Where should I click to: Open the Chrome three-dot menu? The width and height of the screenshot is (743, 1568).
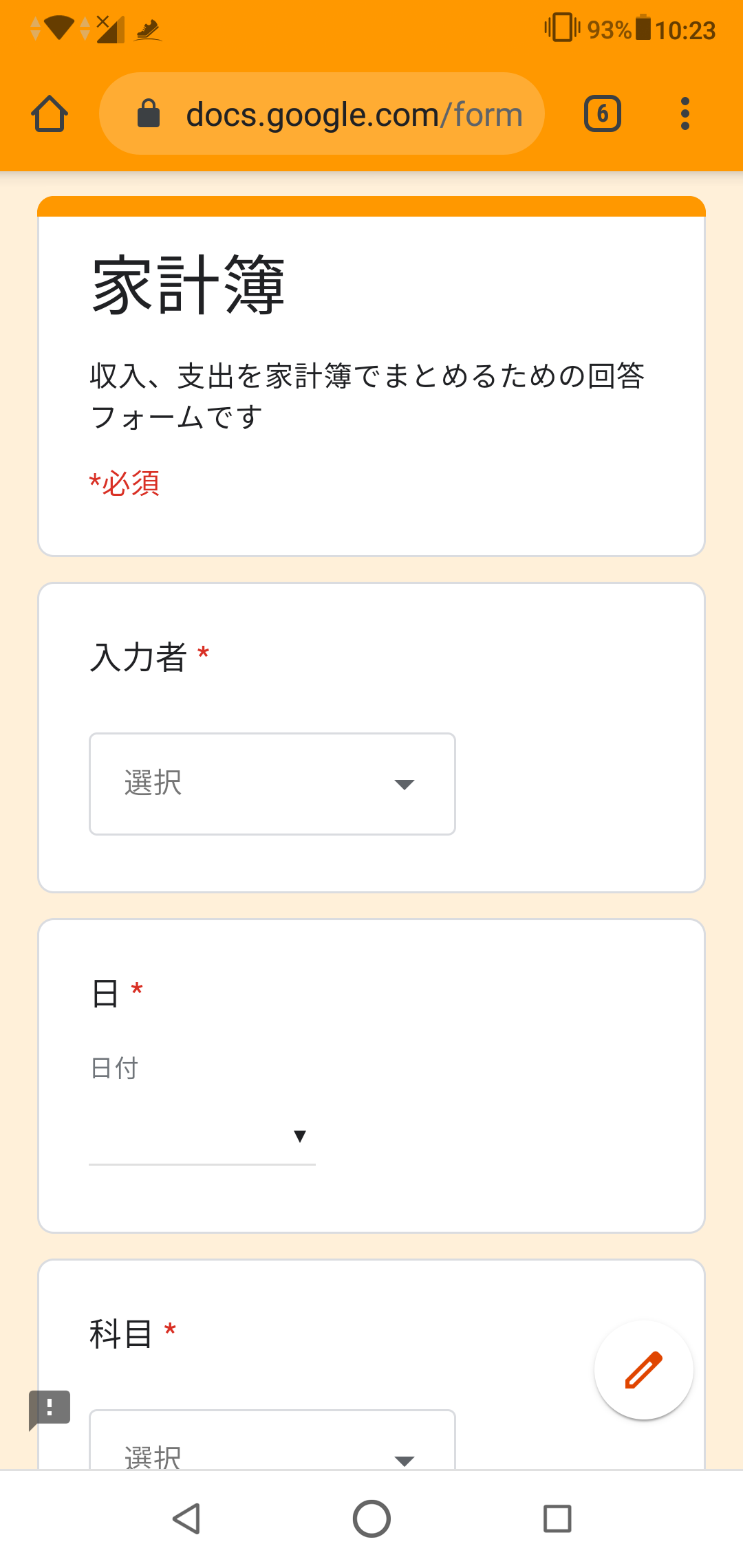tap(685, 113)
